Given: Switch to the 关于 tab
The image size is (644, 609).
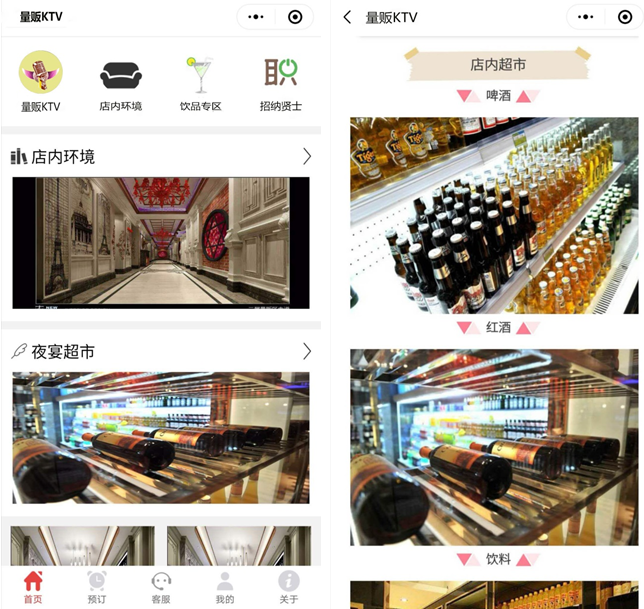Looking at the screenshot, I should pyautogui.click(x=289, y=587).
